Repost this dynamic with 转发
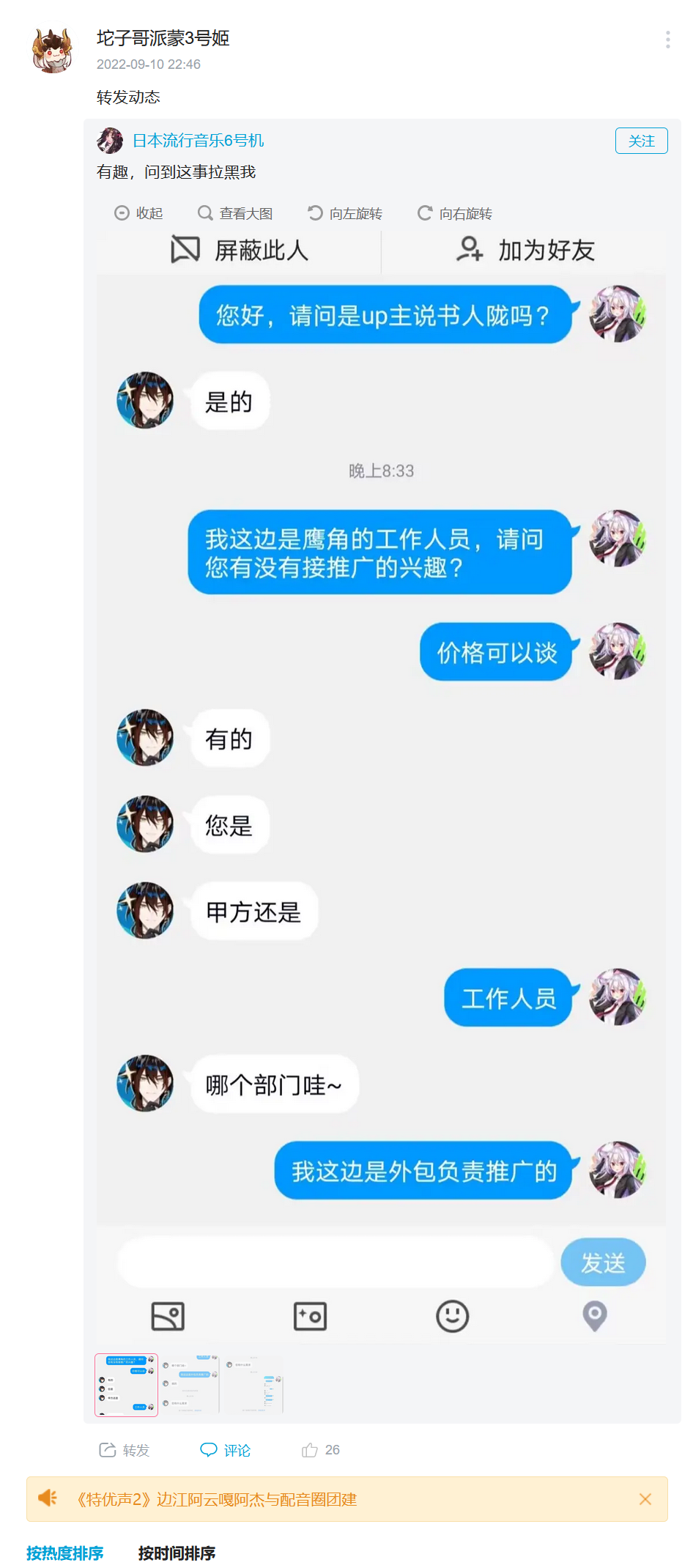693x1568 pixels. 125,1450
